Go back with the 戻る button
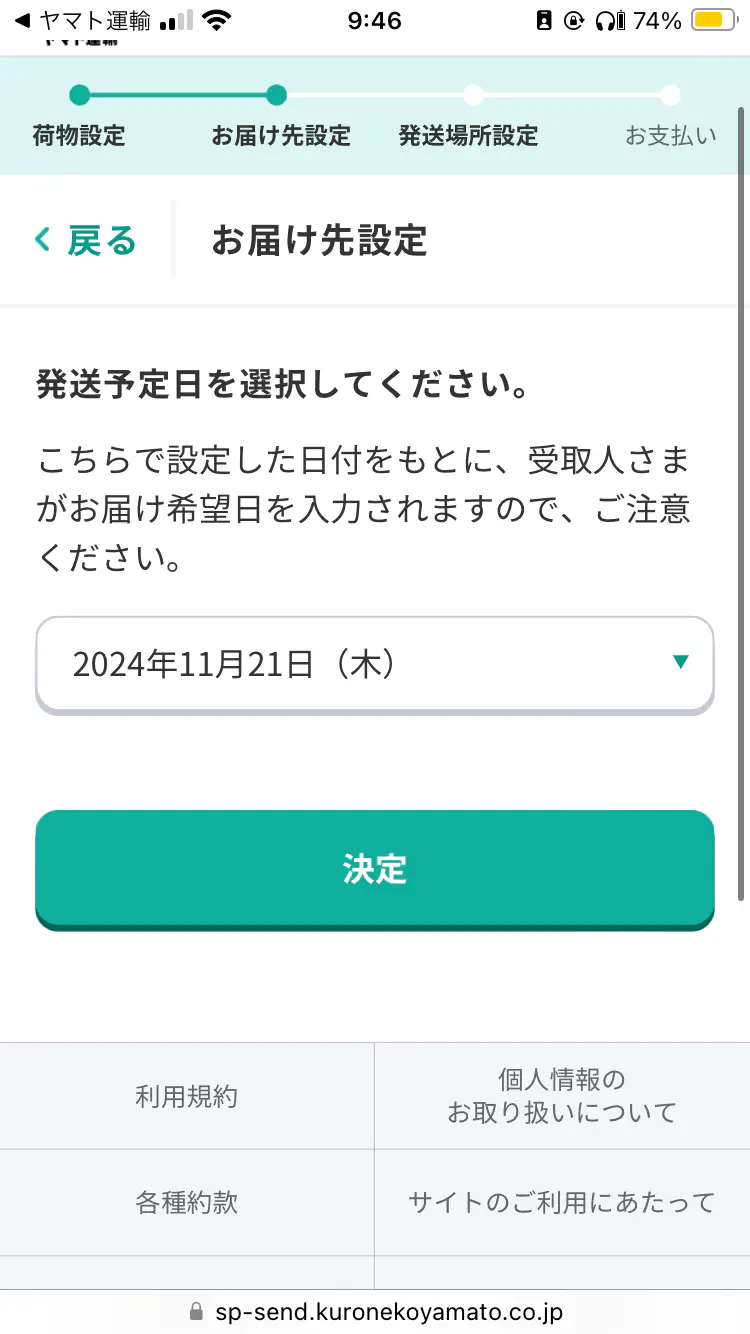 (86, 241)
